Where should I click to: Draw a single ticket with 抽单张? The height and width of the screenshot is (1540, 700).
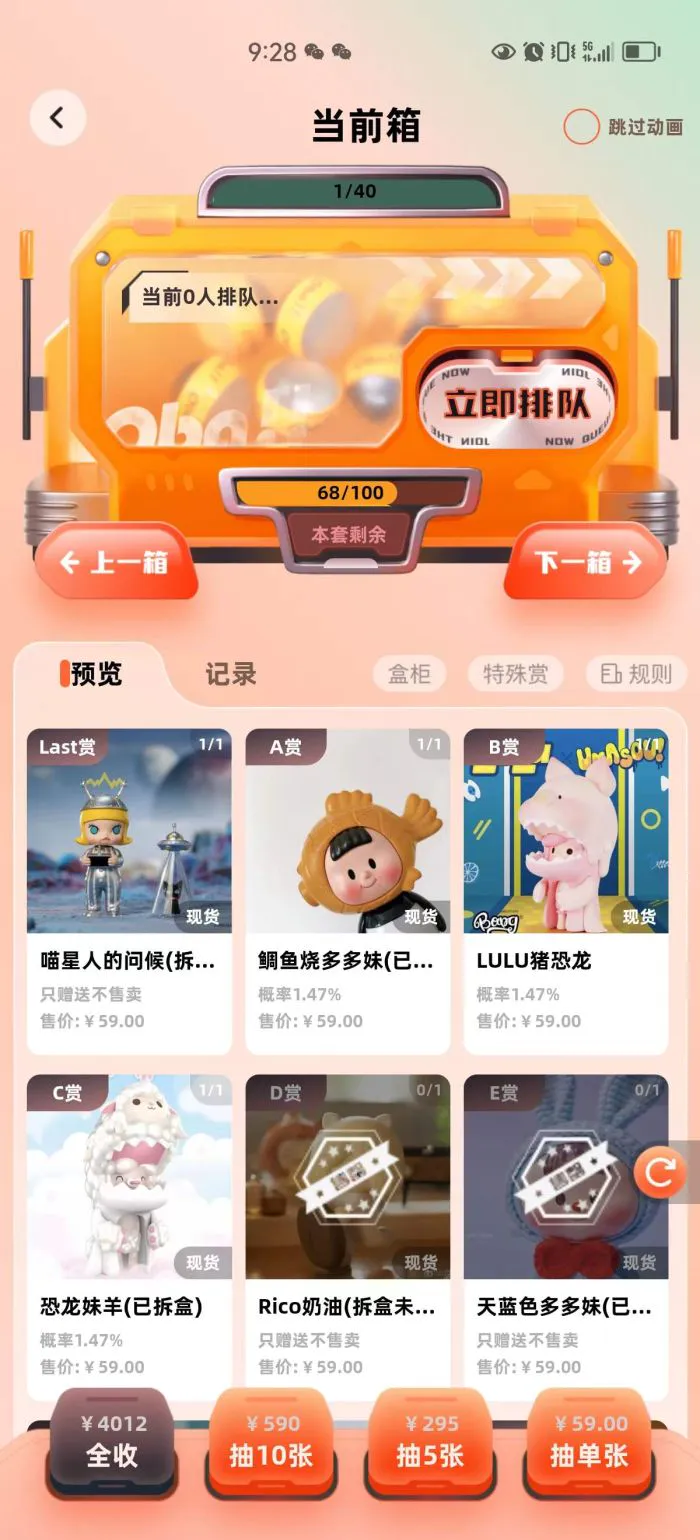(589, 1442)
